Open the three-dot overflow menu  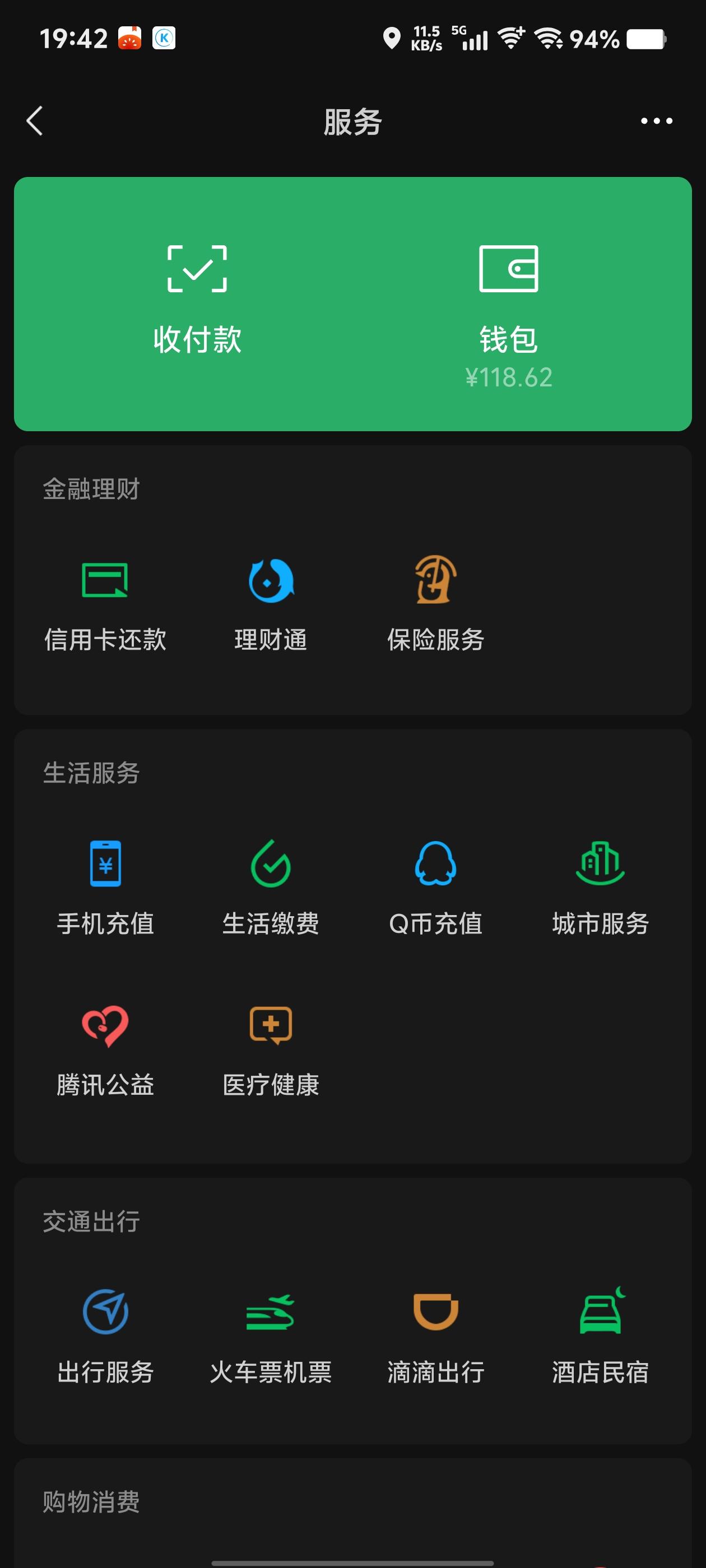coord(656,120)
